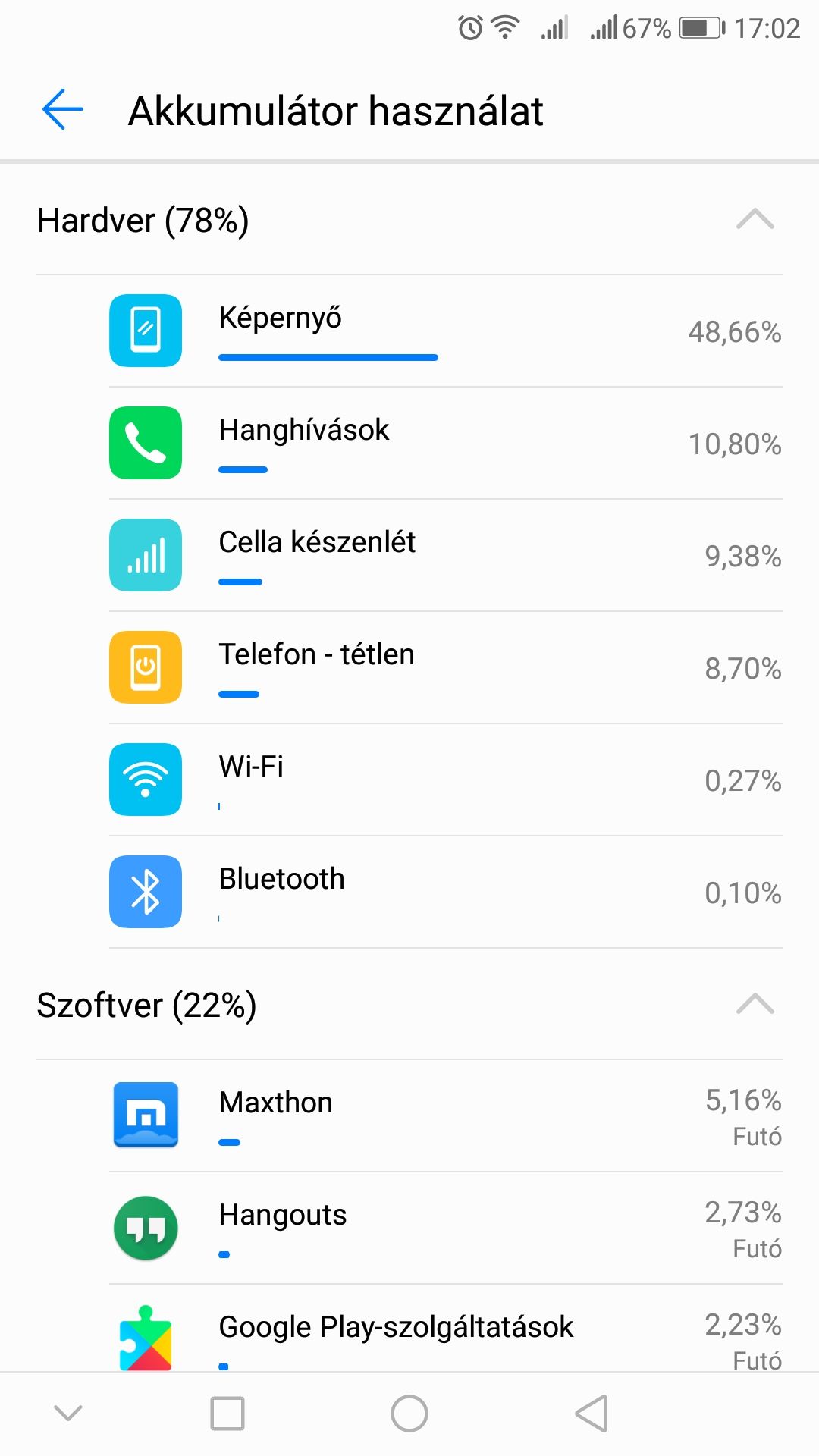The height and width of the screenshot is (1456, 819).
Task: Open Hanghívások battery usage details
Action: tap(446, 444)
